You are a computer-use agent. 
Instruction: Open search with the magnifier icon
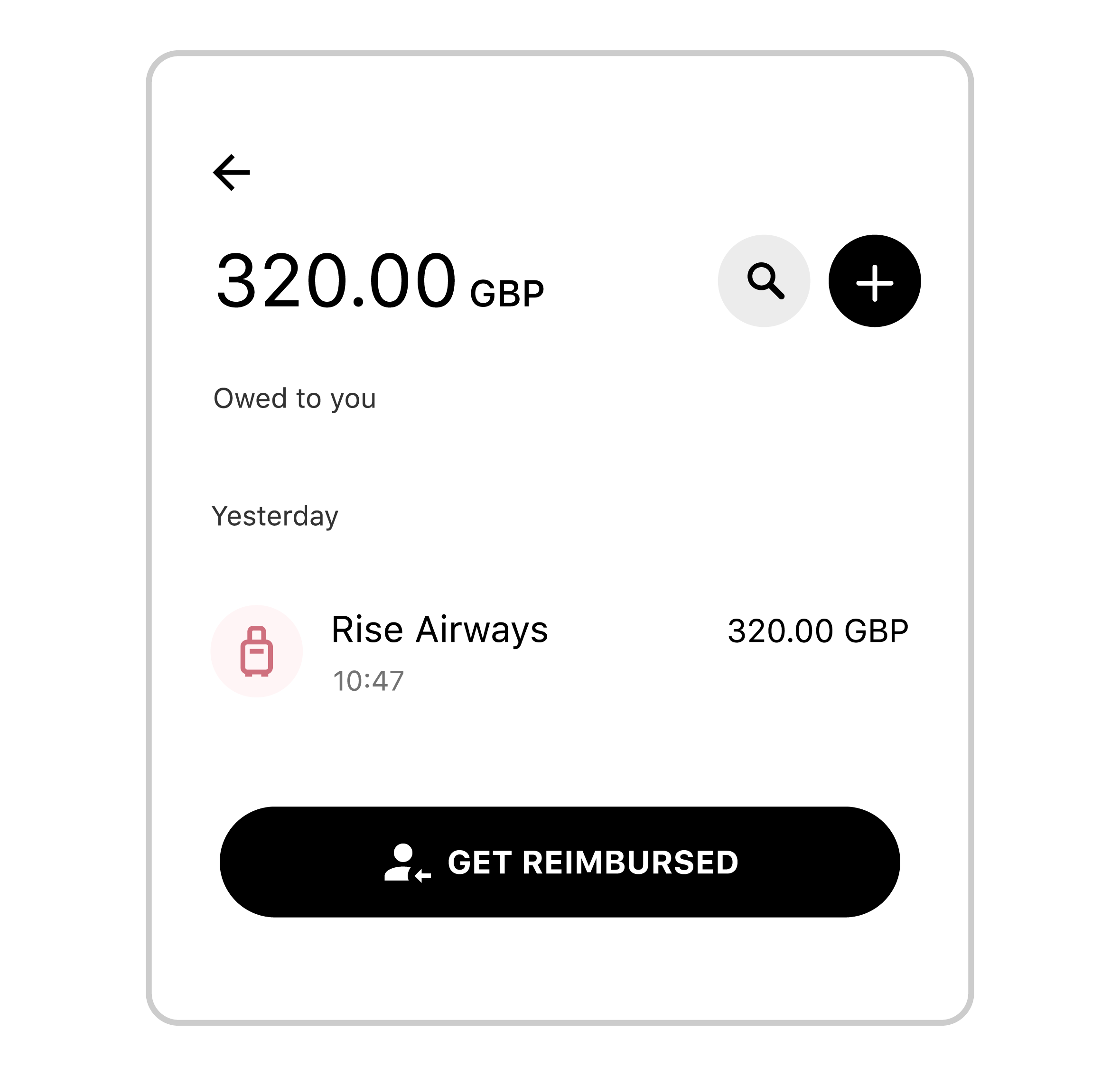point(764,281)
